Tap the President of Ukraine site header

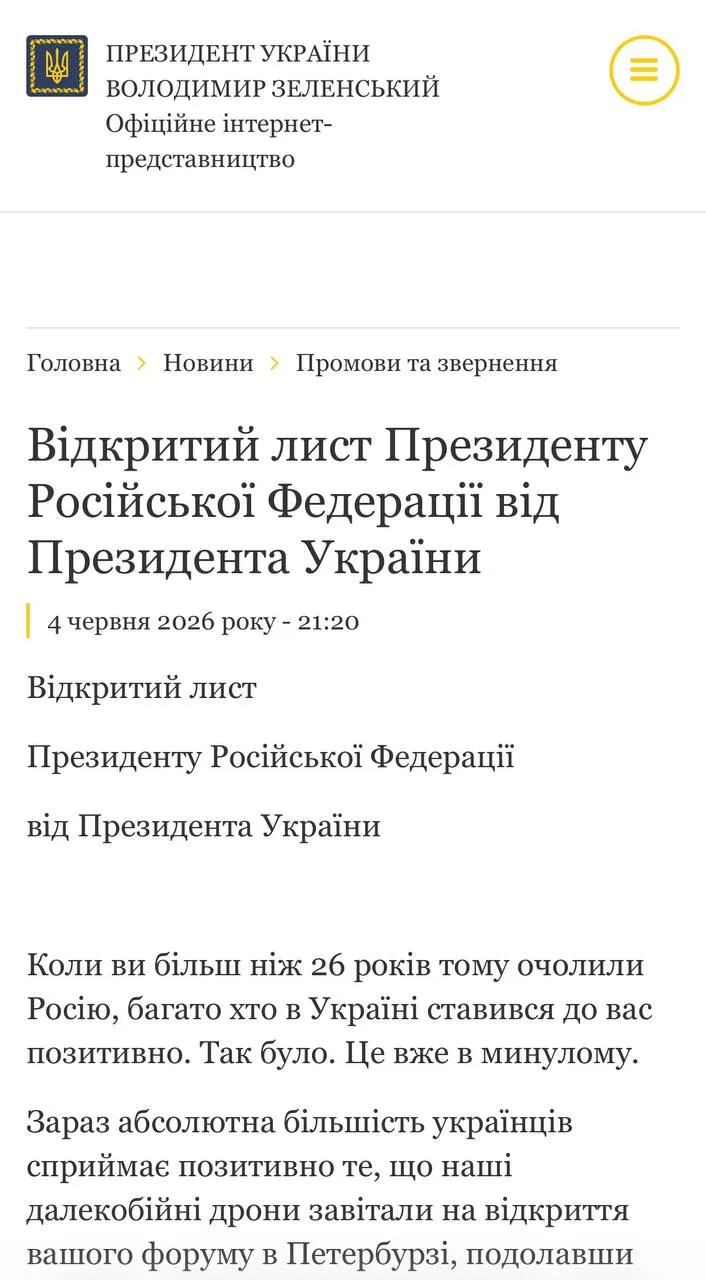coord(233,106)
